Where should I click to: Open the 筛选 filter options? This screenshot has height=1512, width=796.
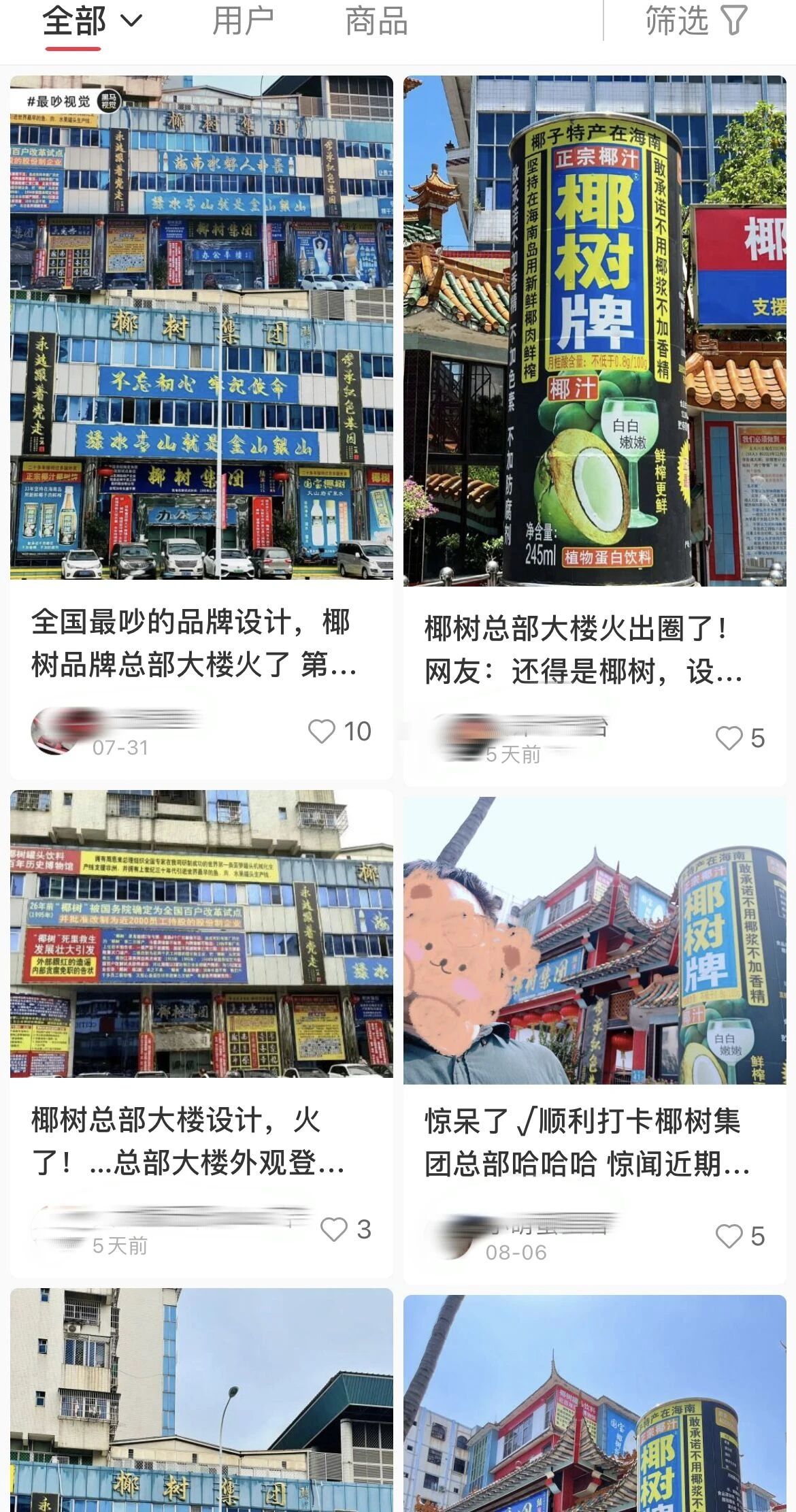pos(695,22)
